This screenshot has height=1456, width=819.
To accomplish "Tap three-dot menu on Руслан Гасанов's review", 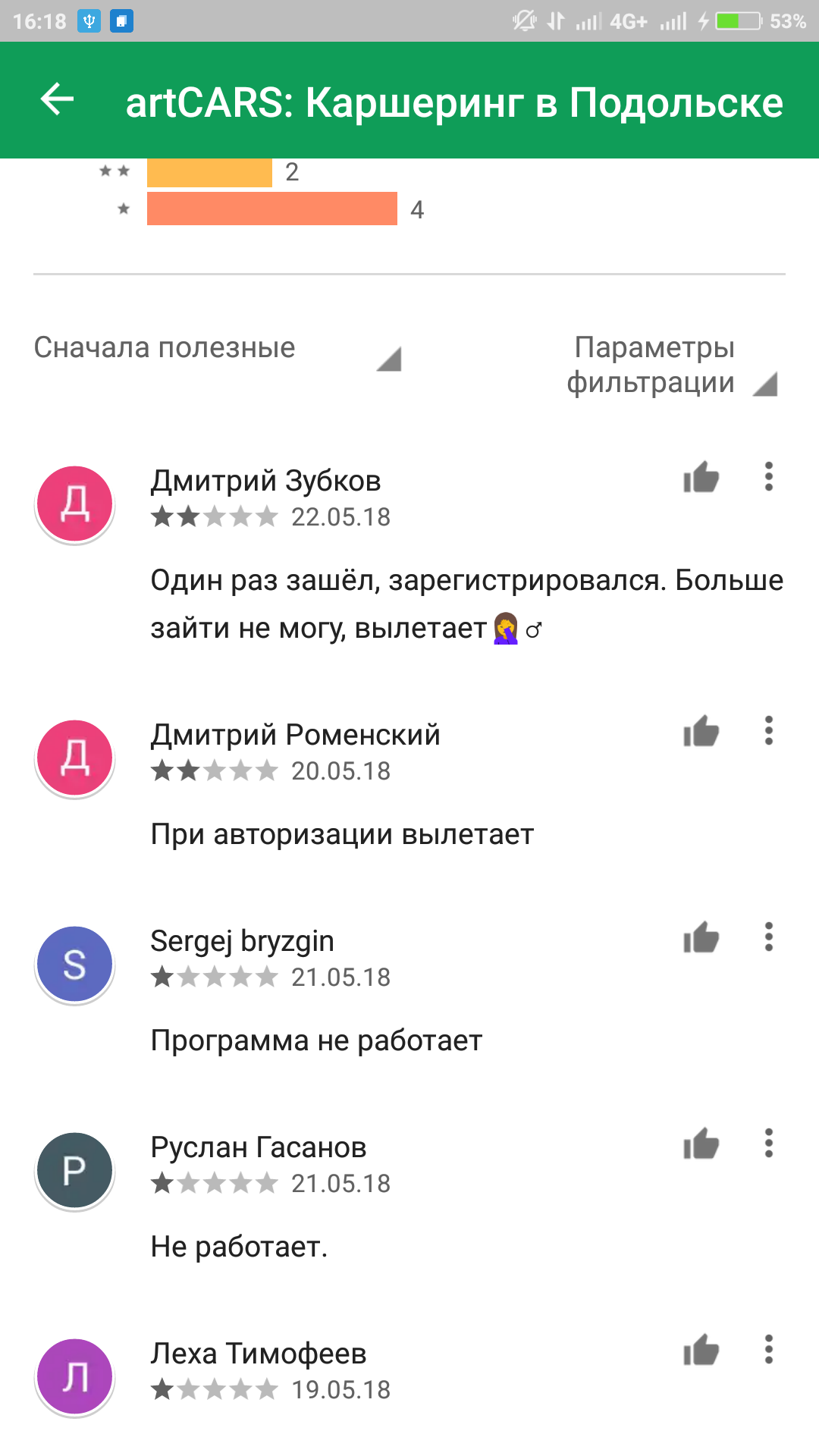I will pyautogui.click(x=768, y=1144).
